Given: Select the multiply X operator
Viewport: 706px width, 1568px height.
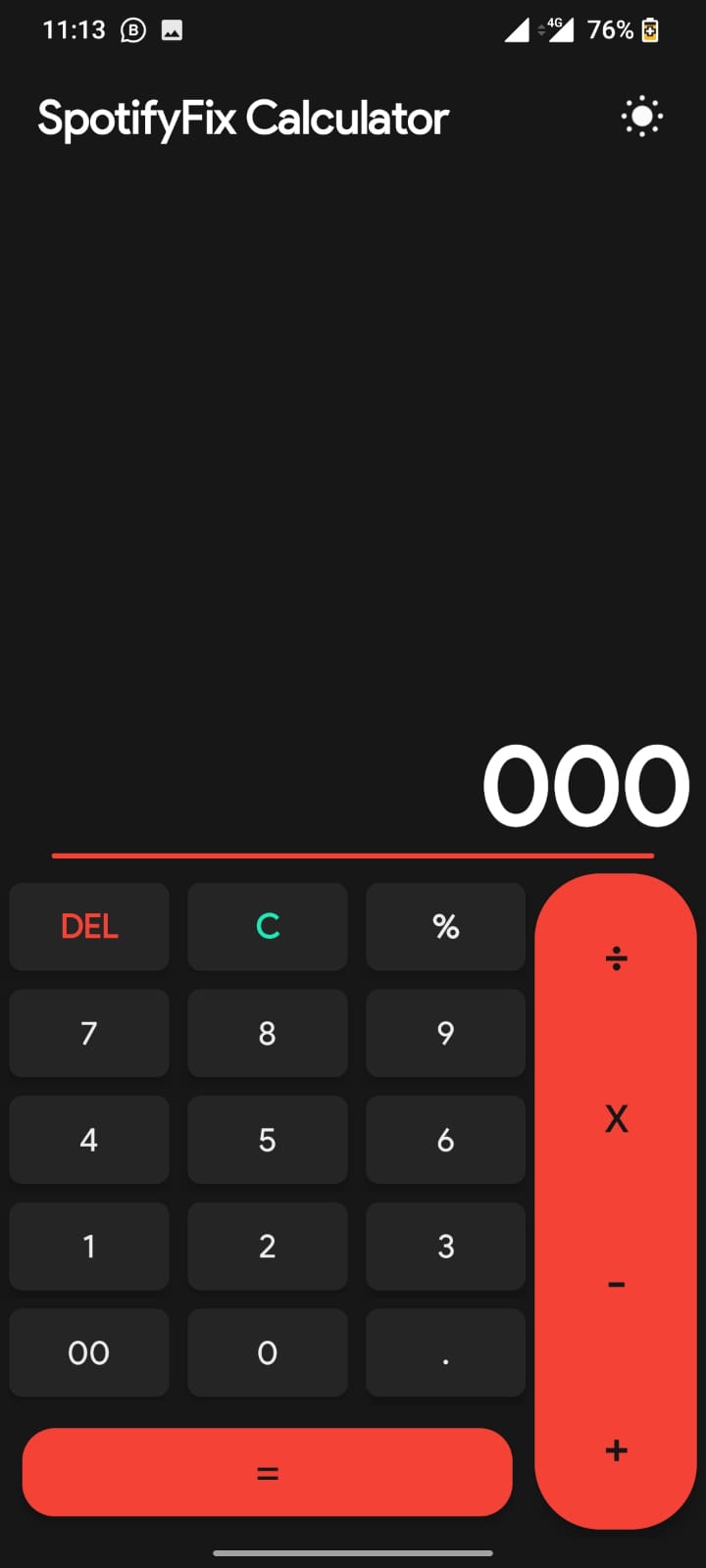Looking at the screenshot, I should click(616, 1118).
